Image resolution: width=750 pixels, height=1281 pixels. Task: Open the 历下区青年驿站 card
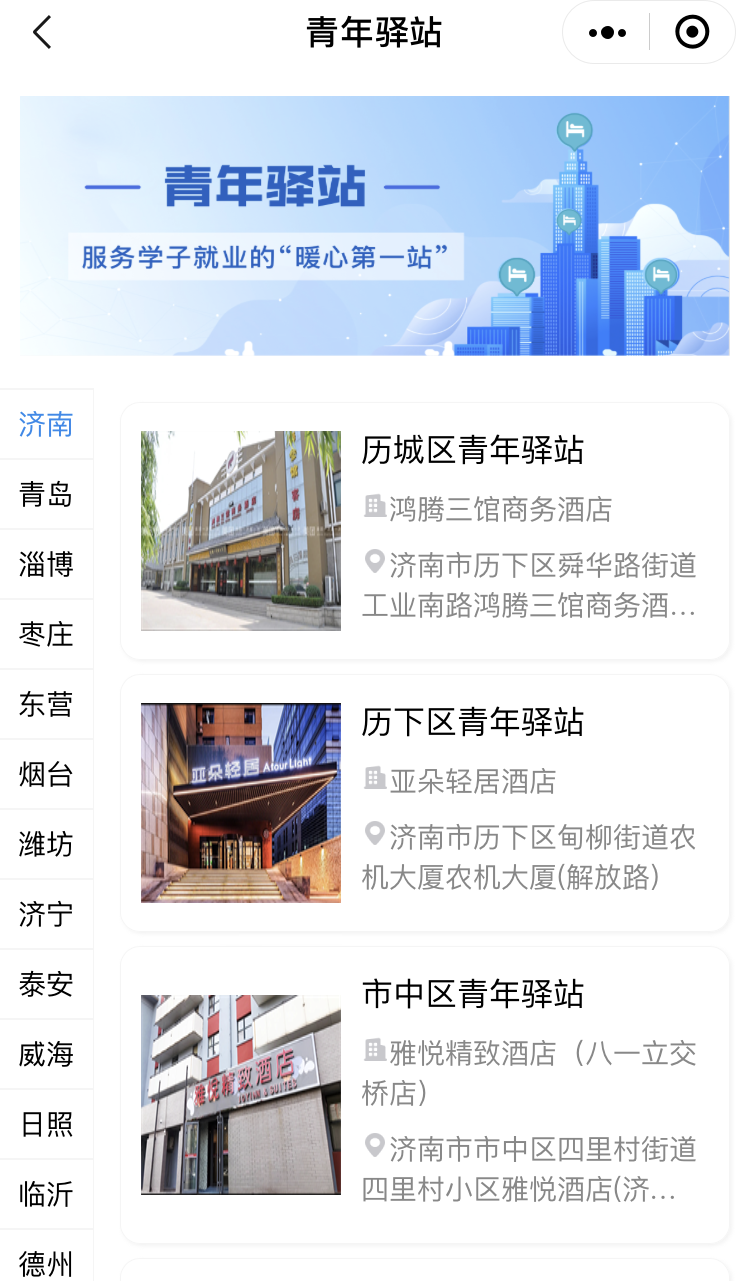[x=425, y=803]
